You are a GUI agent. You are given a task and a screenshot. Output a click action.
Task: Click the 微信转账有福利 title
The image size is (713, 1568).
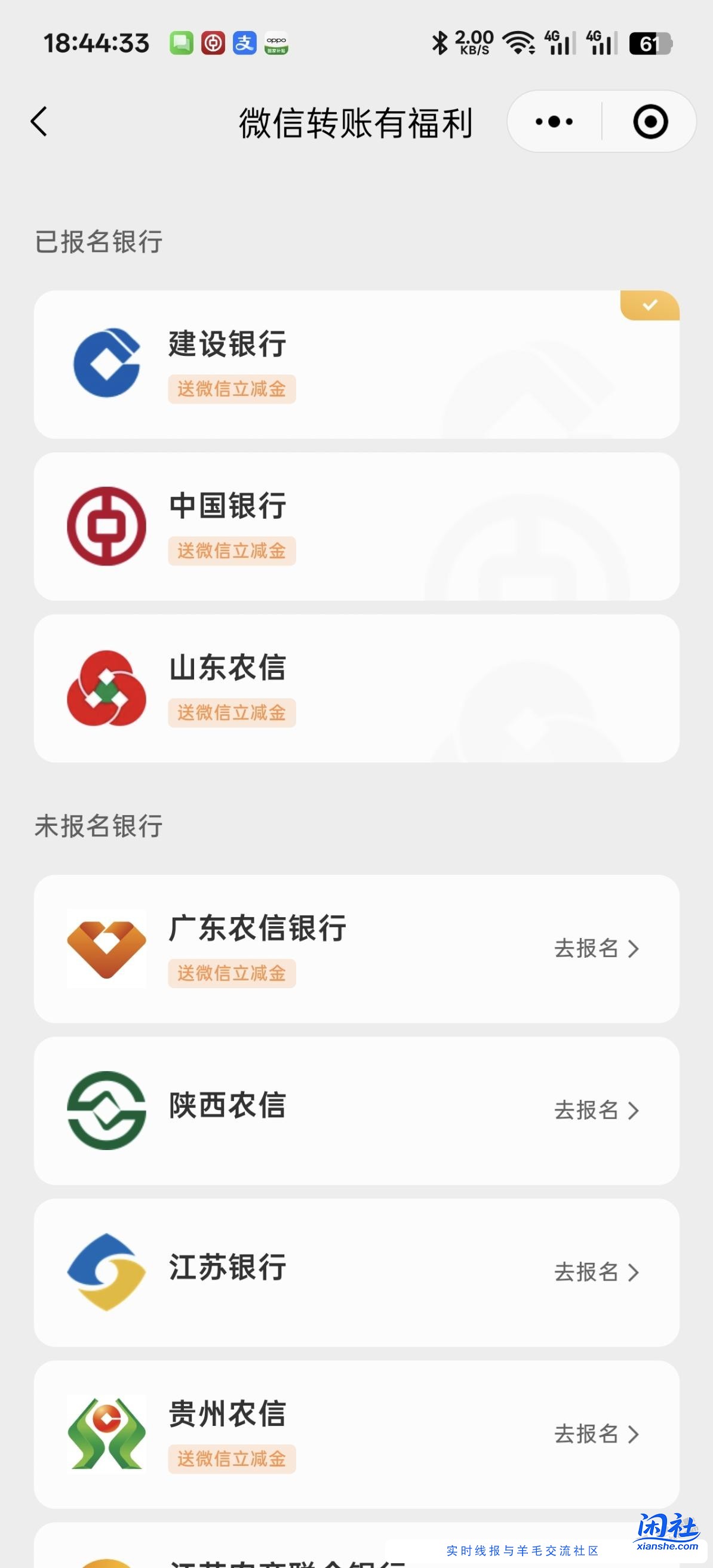tap(356, 121)
